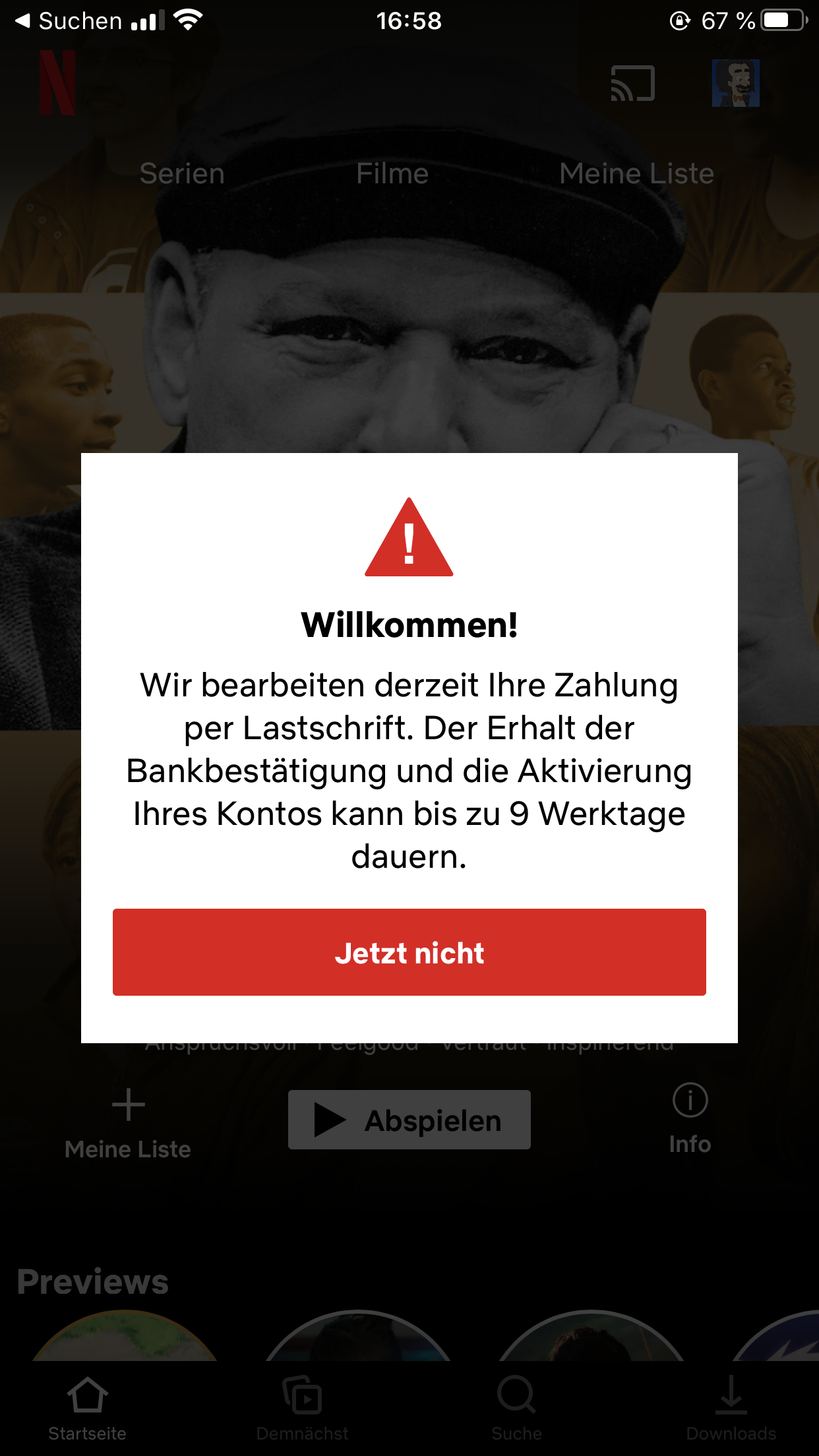Open the Downloads tab

pyautogui.click(x=731, y=1409)
